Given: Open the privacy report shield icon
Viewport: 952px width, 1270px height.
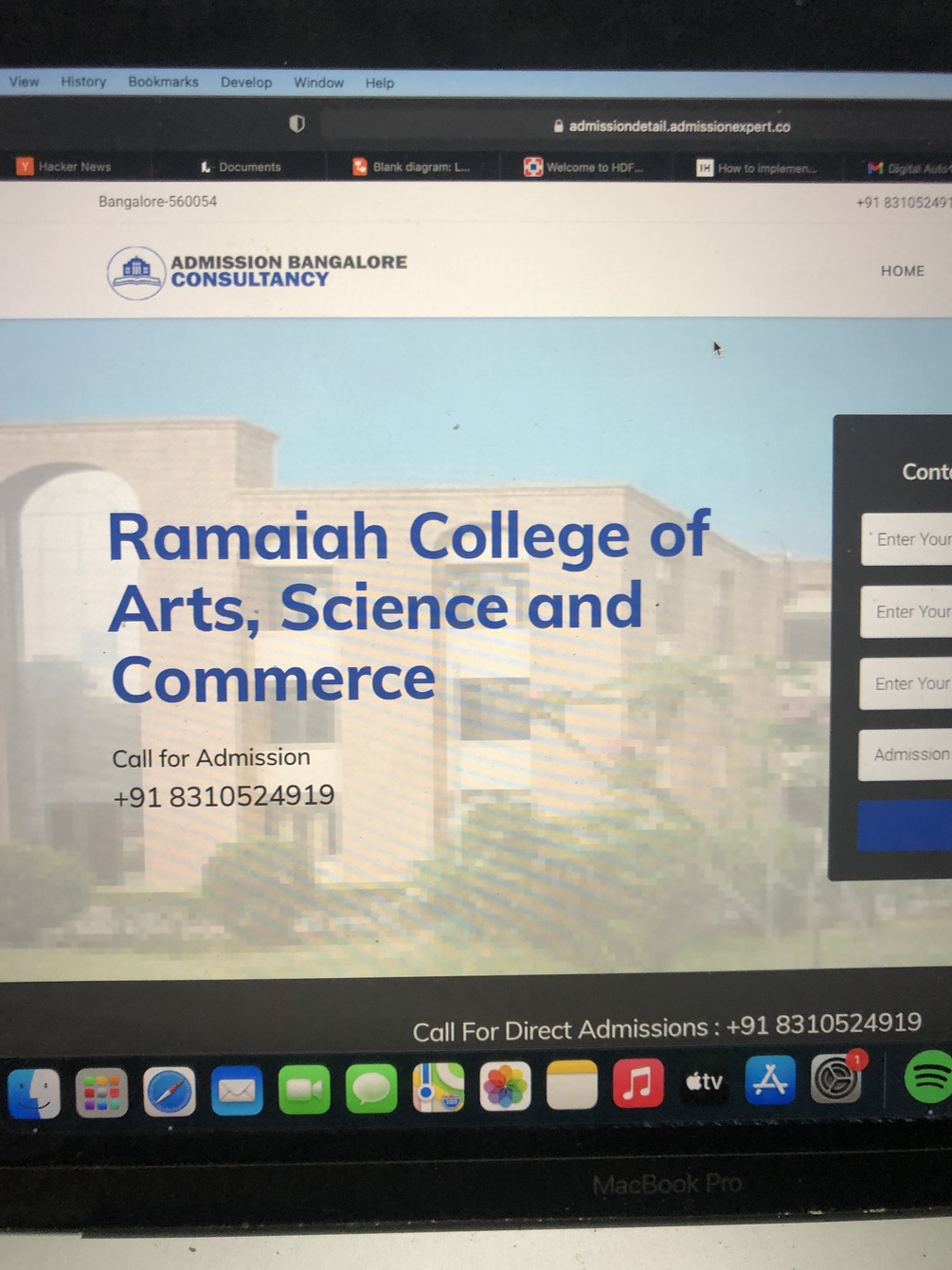Looking at the screenshot, I should tap(296, 123).
